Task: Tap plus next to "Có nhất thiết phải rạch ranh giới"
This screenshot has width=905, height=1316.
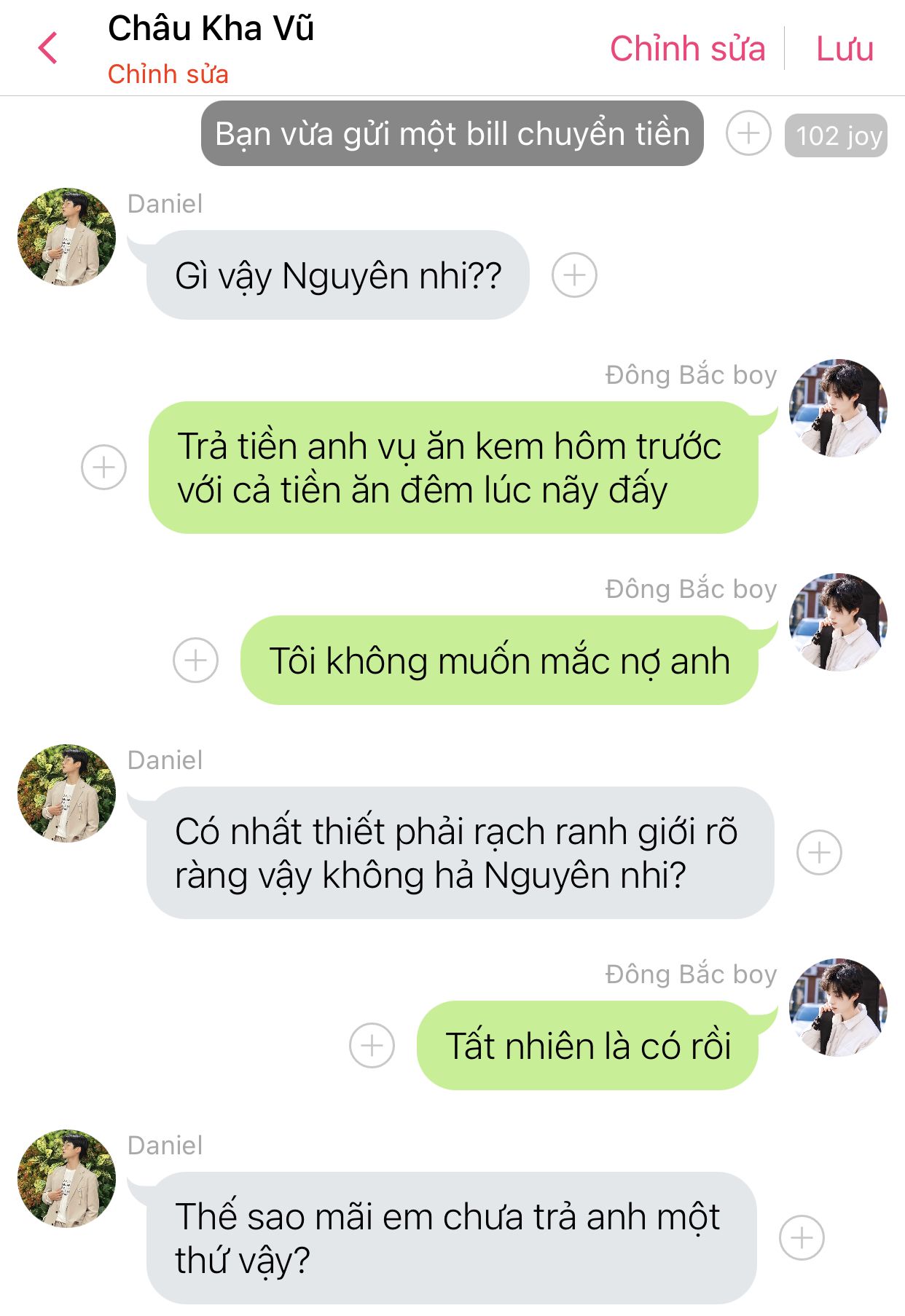Action: tap(819, 852)
